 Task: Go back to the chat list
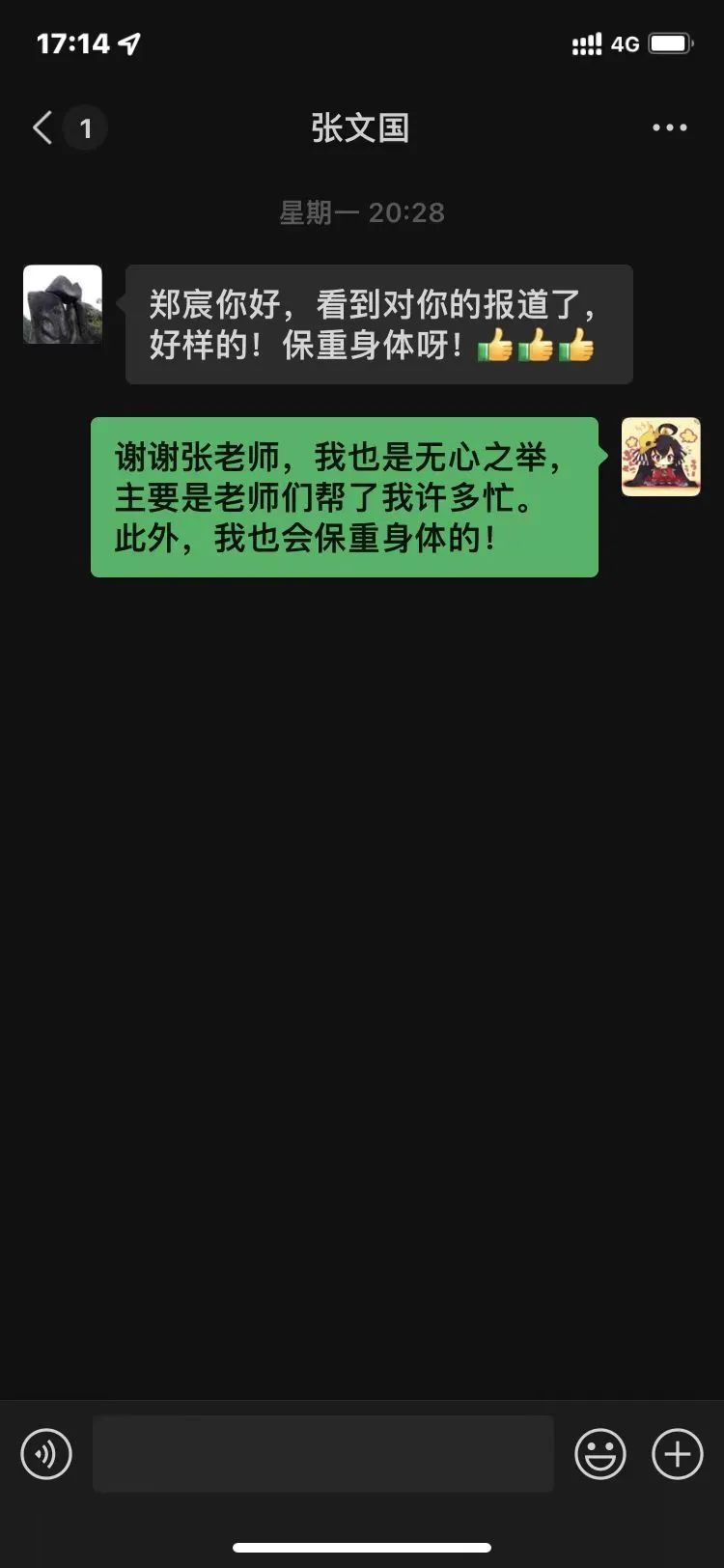pyautogui.click(x=43, y=127)
